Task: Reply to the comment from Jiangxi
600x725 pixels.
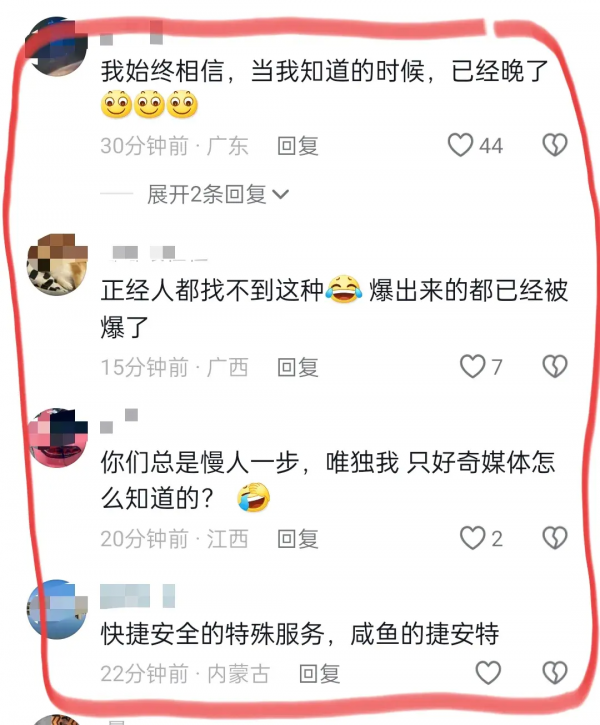Action: 298,539
